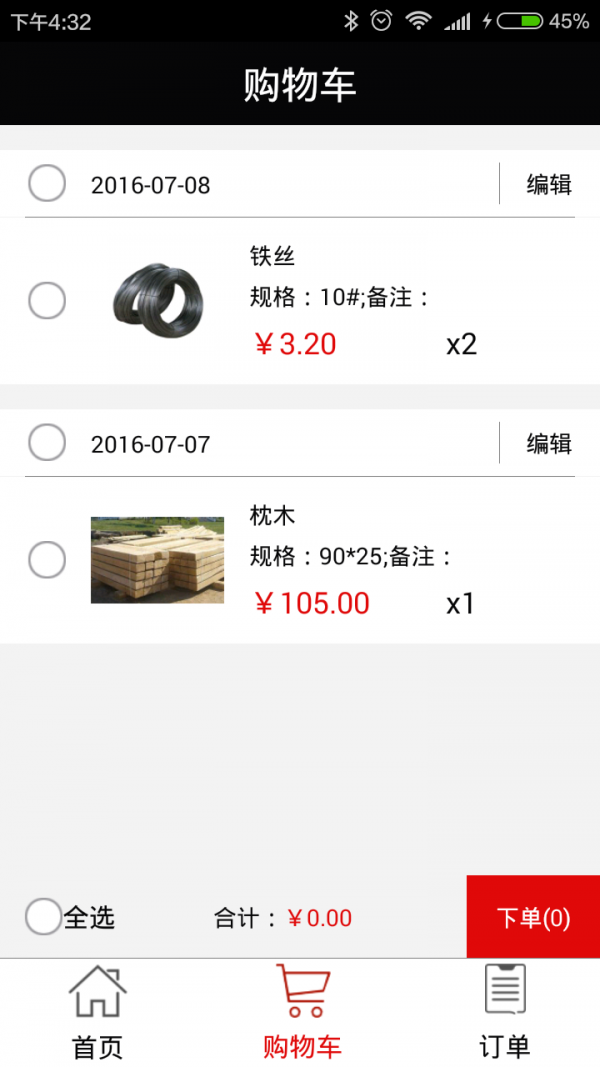This screenshot has width=600, height=1067.
Task: Check the 枕木 item checkbox
Action: point(47,559)
